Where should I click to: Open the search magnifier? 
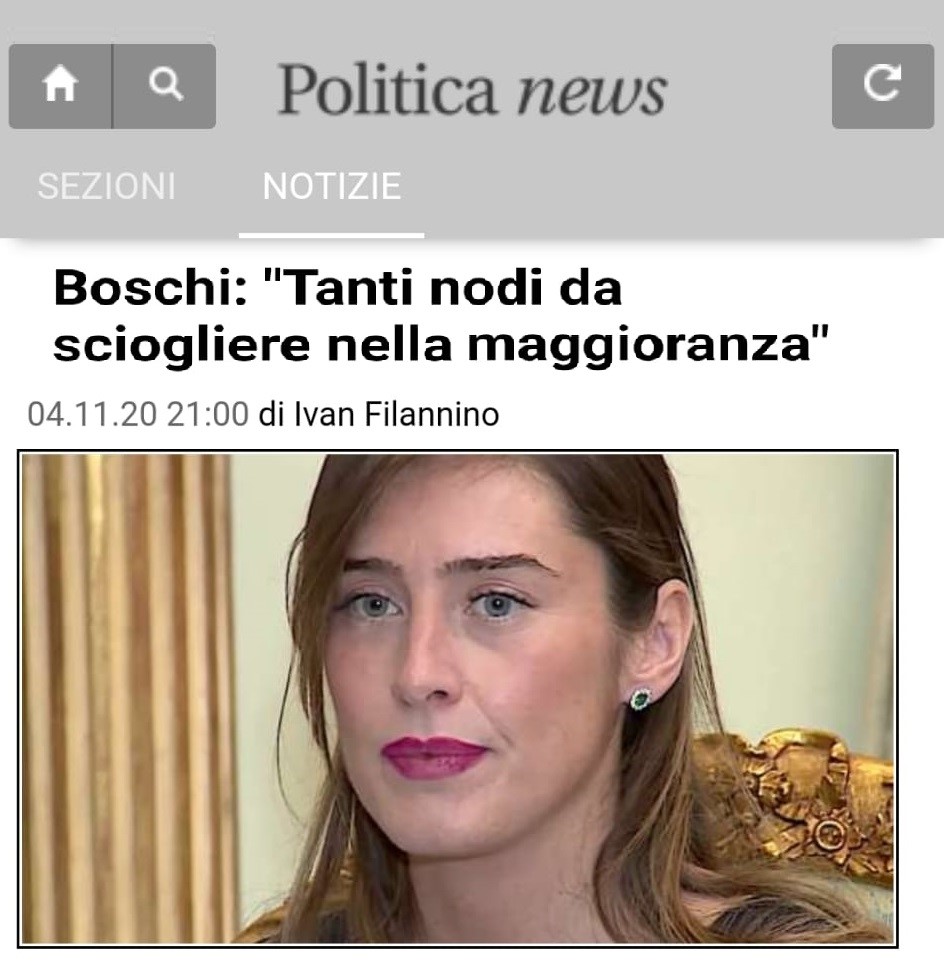(x=165, y=87)
